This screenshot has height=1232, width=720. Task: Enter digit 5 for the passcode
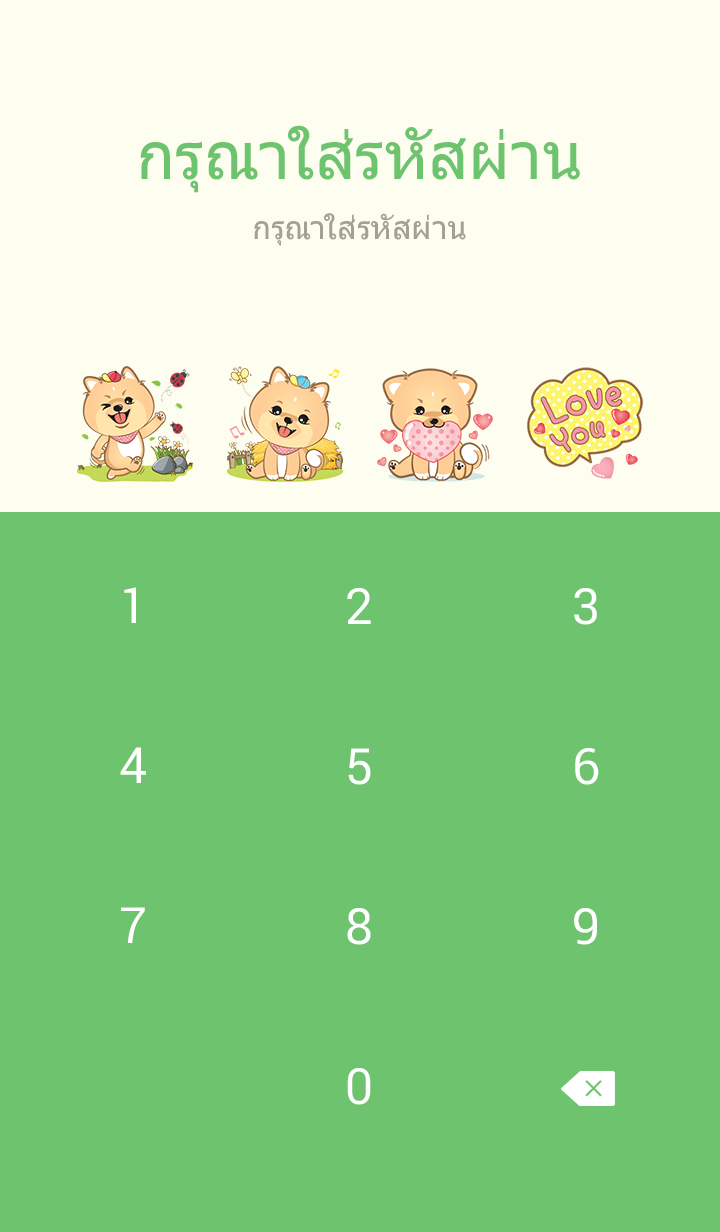coord(359,767)
